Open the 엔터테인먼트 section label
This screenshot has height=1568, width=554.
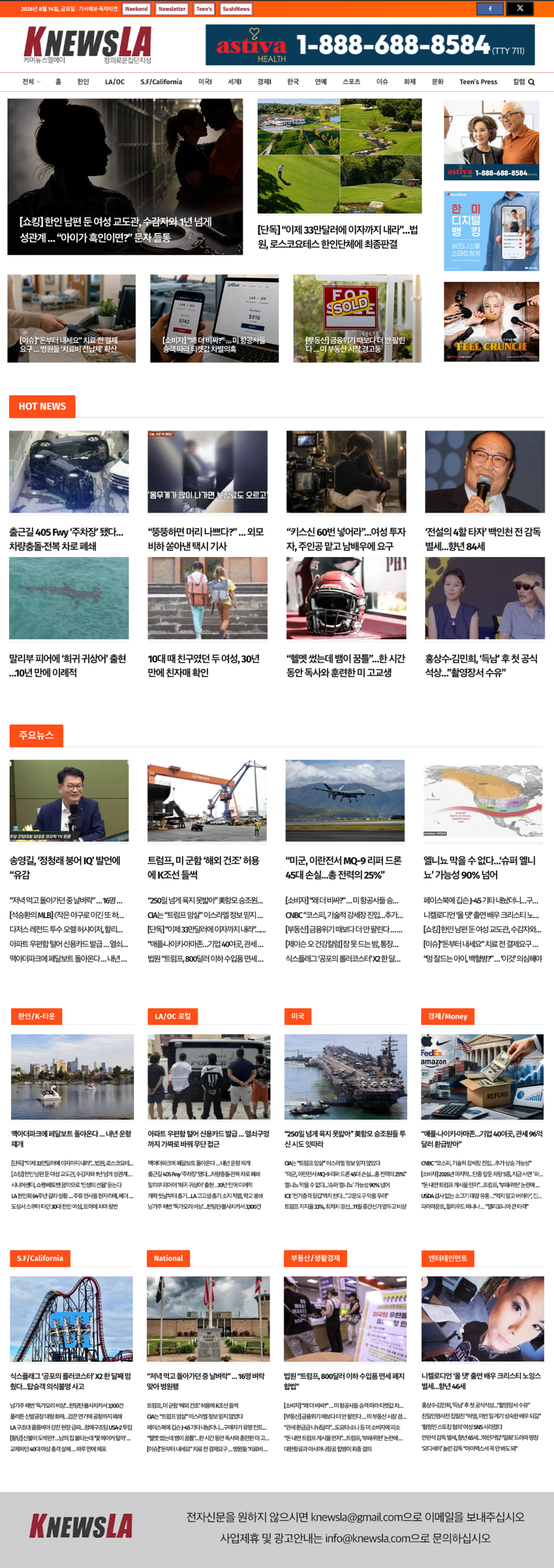coord(447,1258)
